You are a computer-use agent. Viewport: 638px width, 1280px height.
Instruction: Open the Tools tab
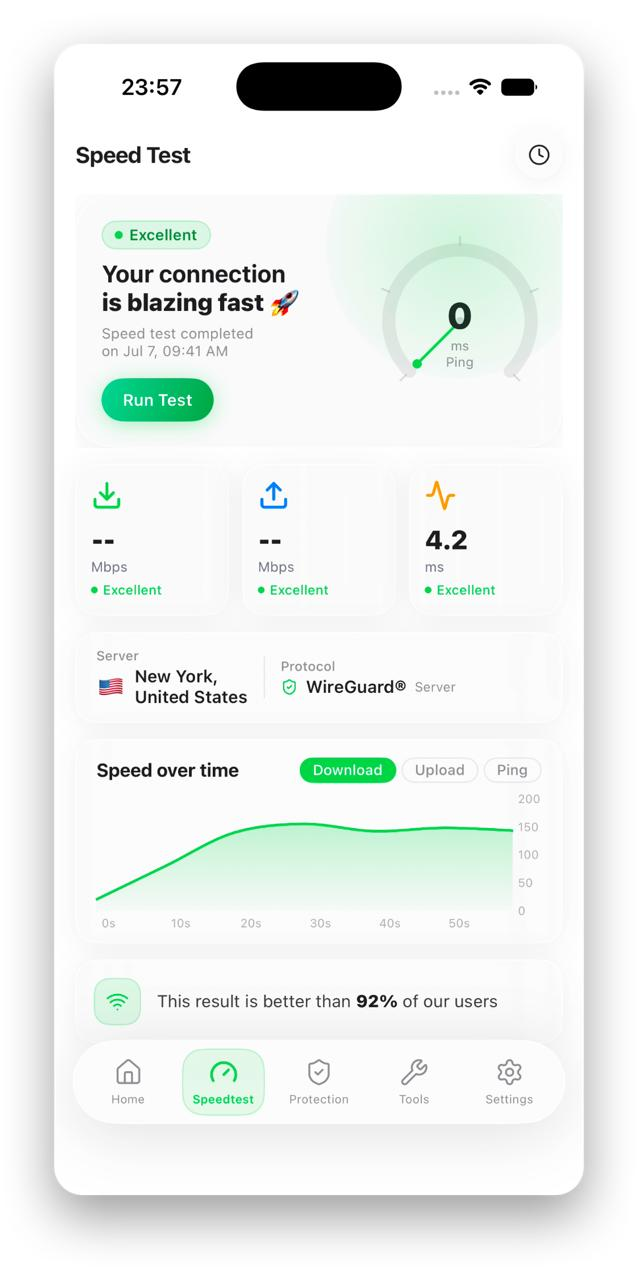[414, 1082]
